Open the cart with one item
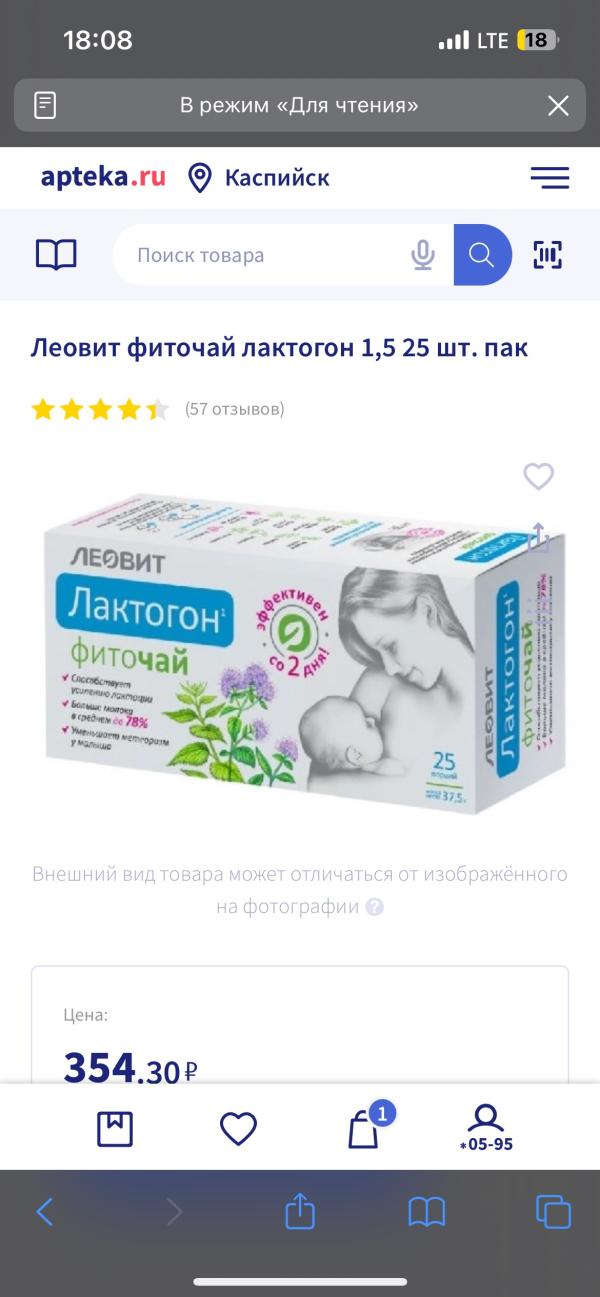The width and height of the screenshot is (600, 1297). coord(363,1129)
